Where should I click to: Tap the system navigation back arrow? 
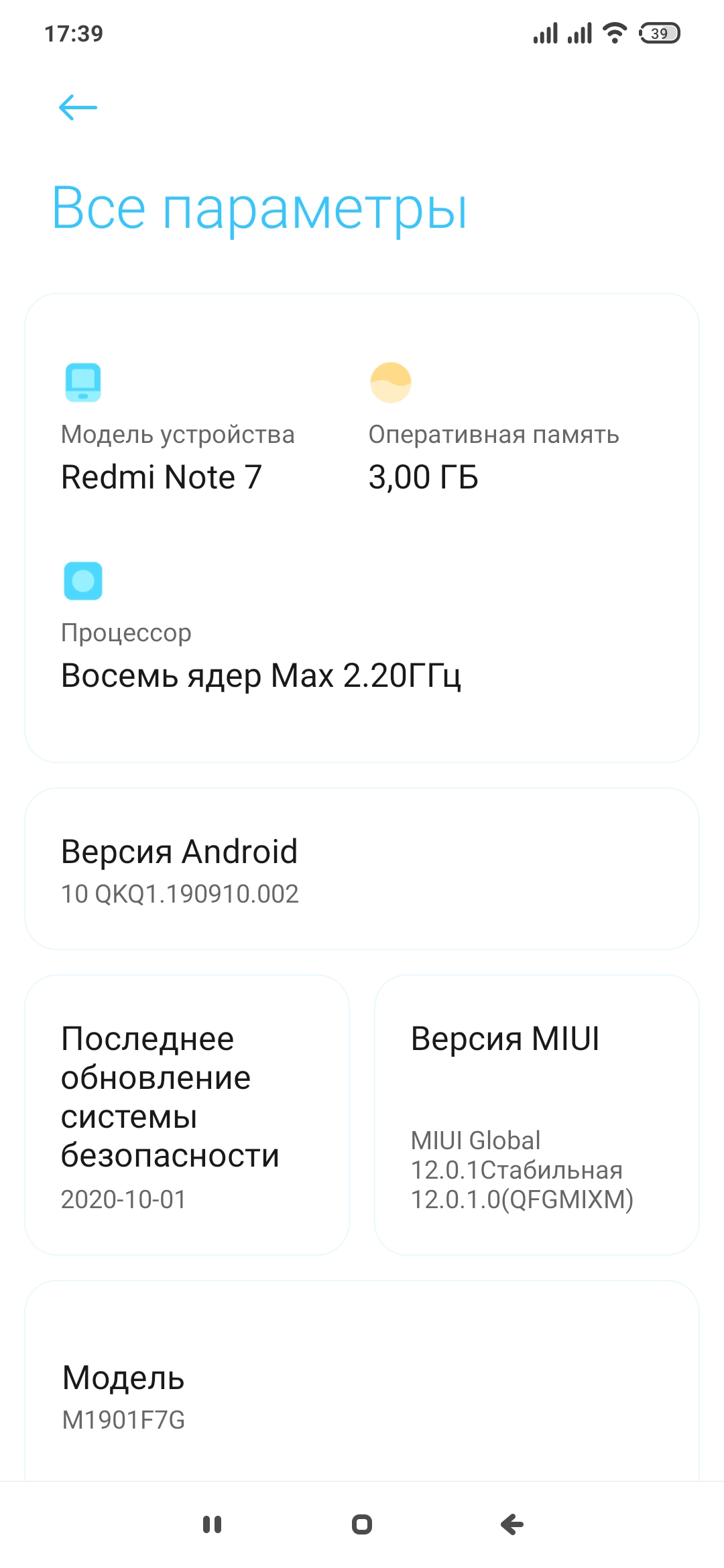512,1524
